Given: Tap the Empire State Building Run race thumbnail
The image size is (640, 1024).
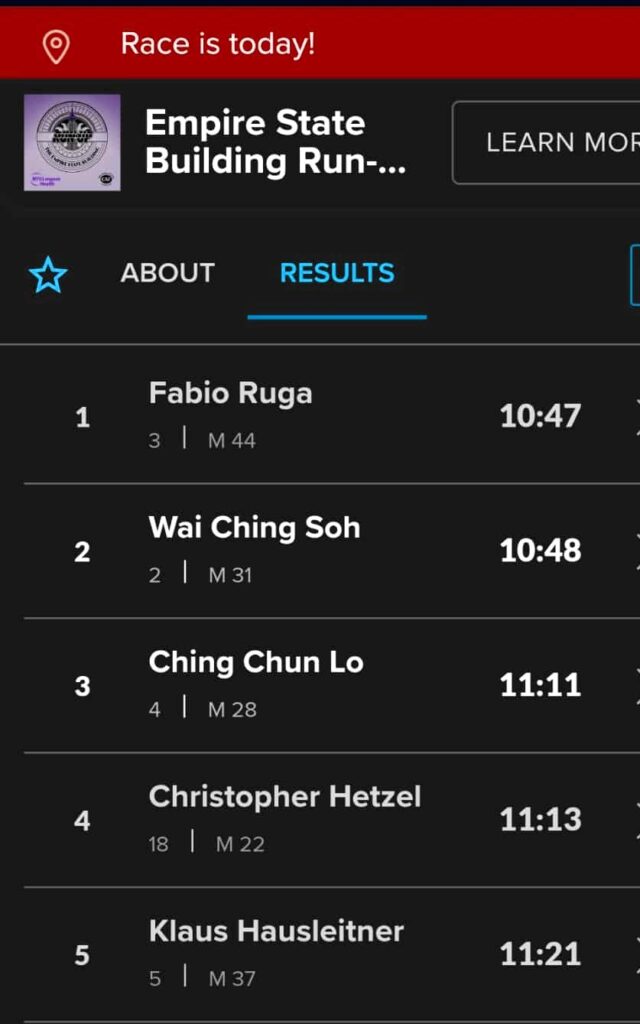Looking at the screenshot, I should point(72,142).
